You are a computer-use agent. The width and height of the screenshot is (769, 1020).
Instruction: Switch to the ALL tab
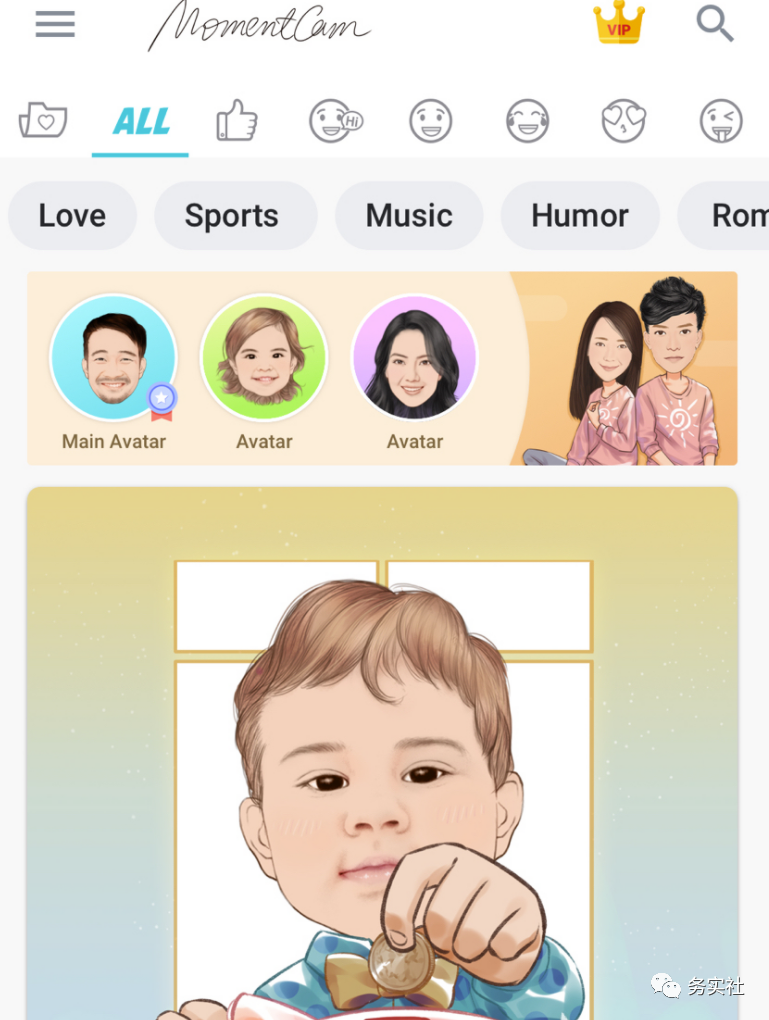pyautogui.click(x=140, y=122)
